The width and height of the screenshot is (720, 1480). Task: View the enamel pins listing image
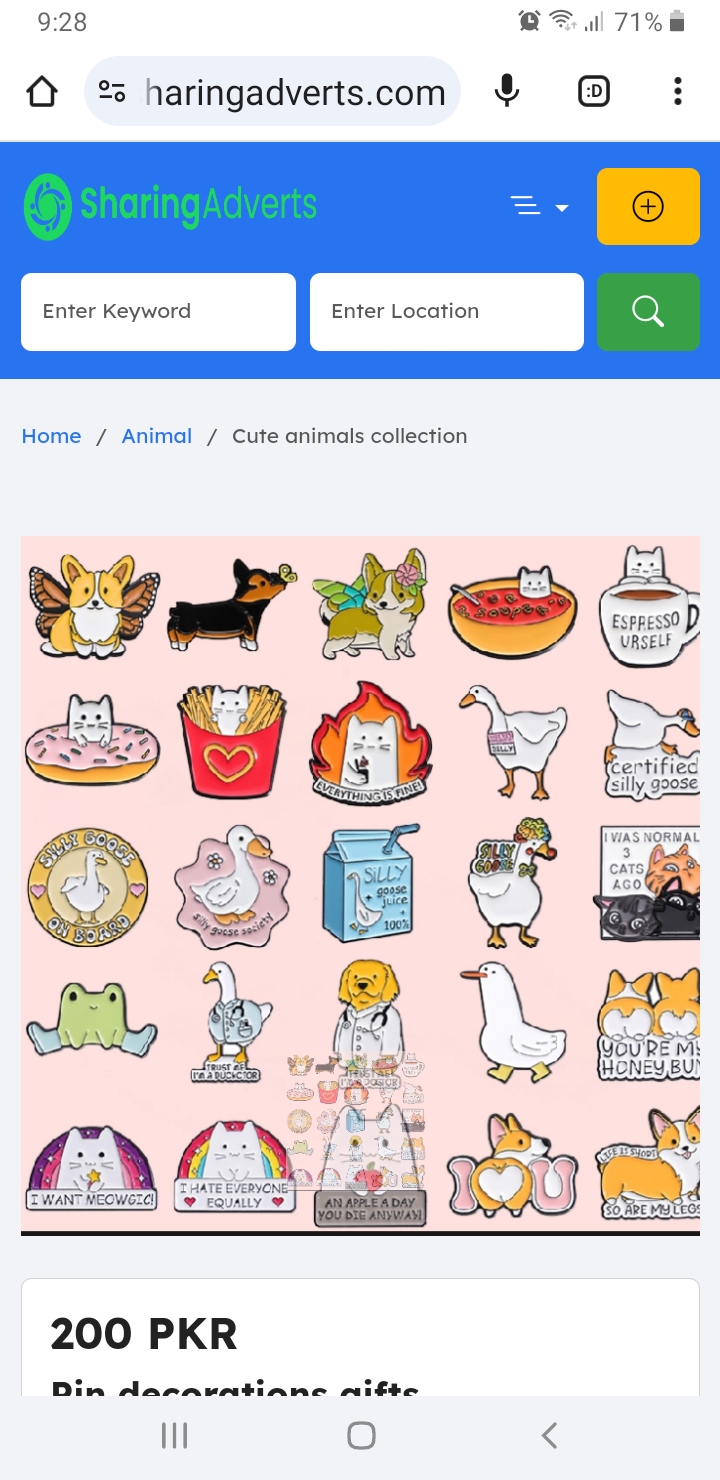pos(360,884)
